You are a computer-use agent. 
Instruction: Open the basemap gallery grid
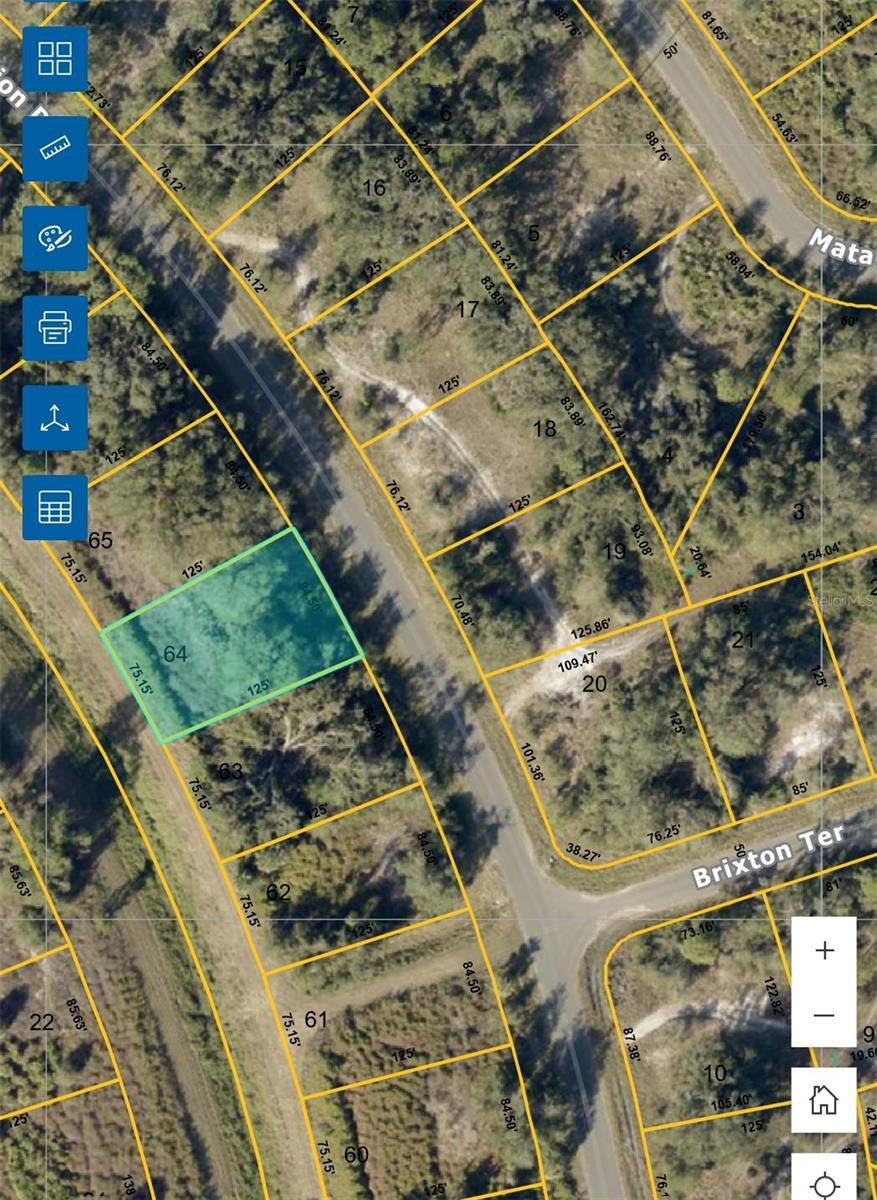point(55,59)
